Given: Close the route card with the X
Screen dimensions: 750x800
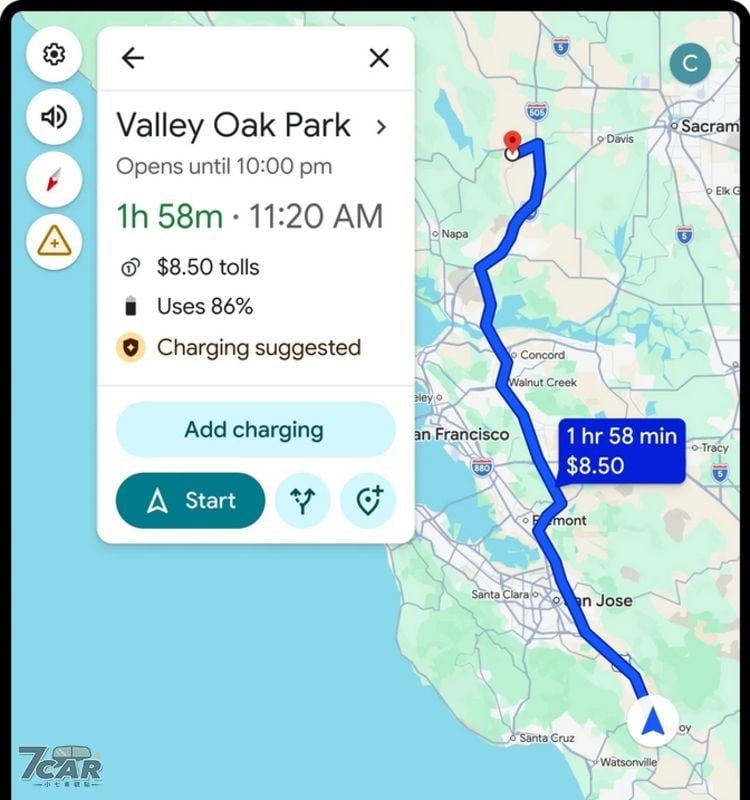Looking at the screenshot, I should 378,58.
